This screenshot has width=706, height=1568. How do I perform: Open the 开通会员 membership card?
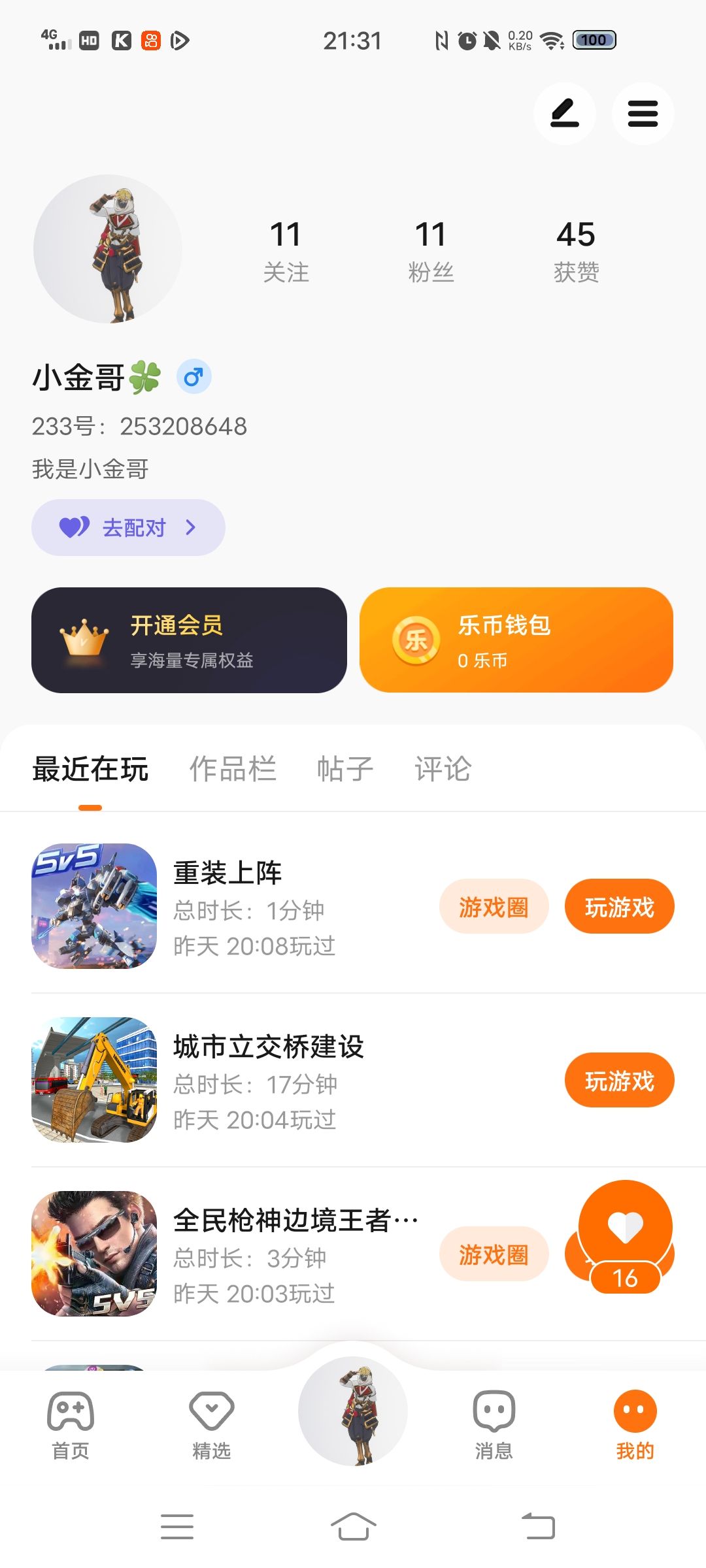point(189,640)
